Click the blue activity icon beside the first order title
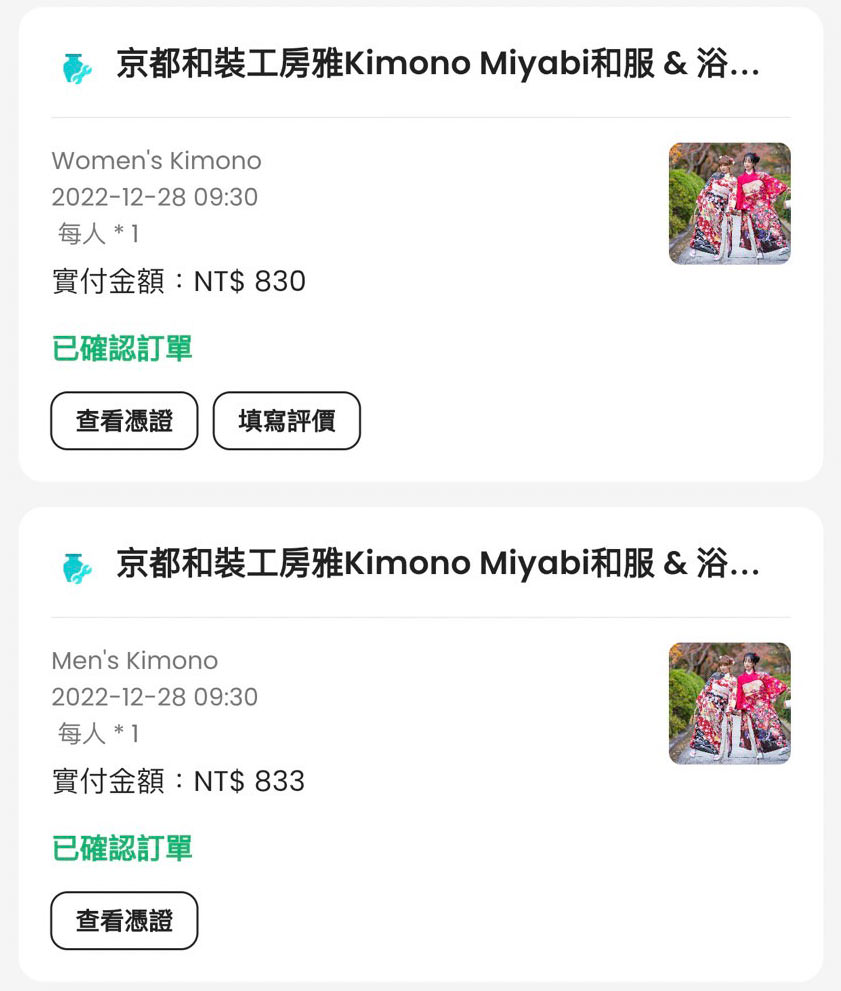This screenshot has height=991, width=841. pyautogui.click(x=75, y=64)
